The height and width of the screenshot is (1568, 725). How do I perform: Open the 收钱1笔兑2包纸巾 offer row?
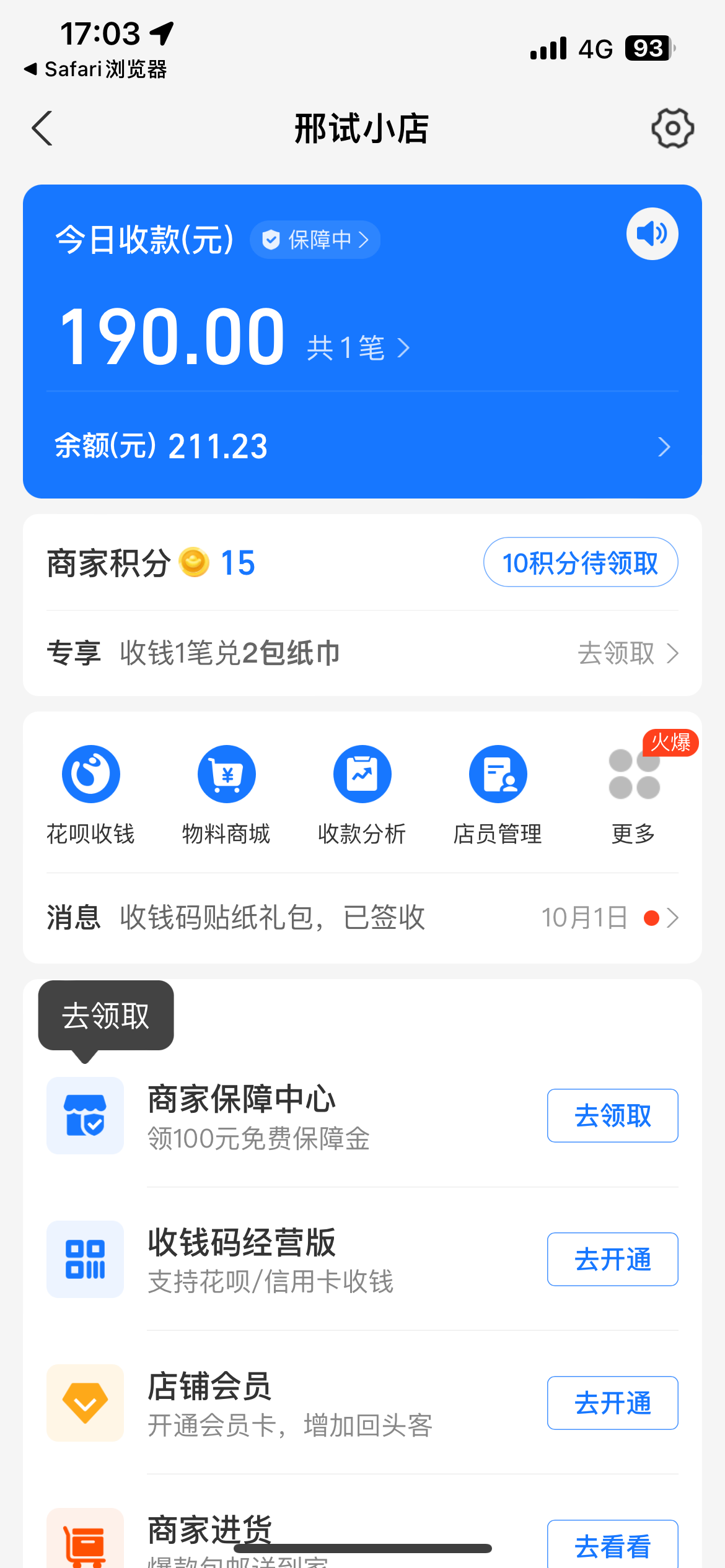point(362,653)
